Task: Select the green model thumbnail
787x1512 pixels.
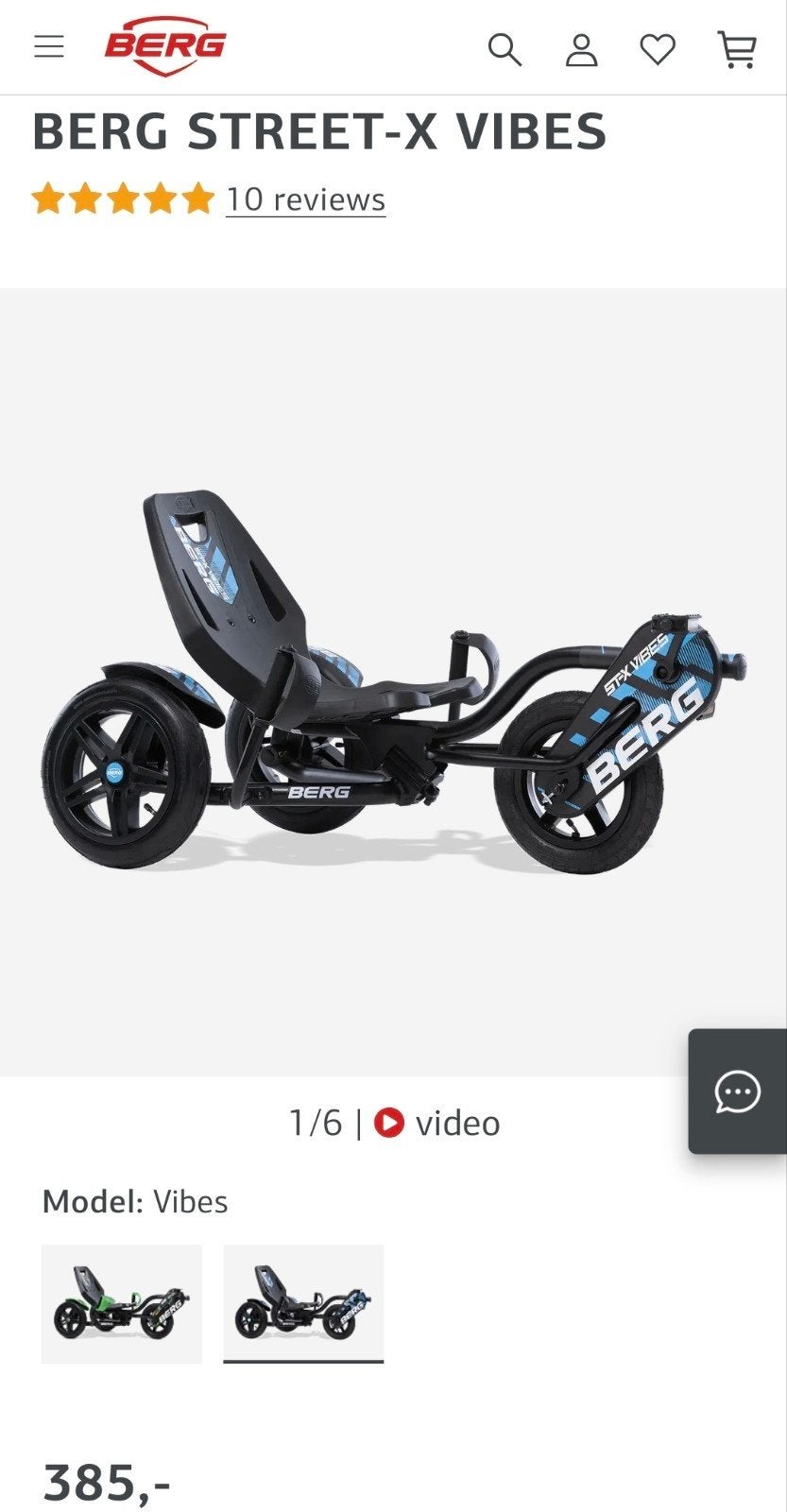Action: pos(122,1304)
